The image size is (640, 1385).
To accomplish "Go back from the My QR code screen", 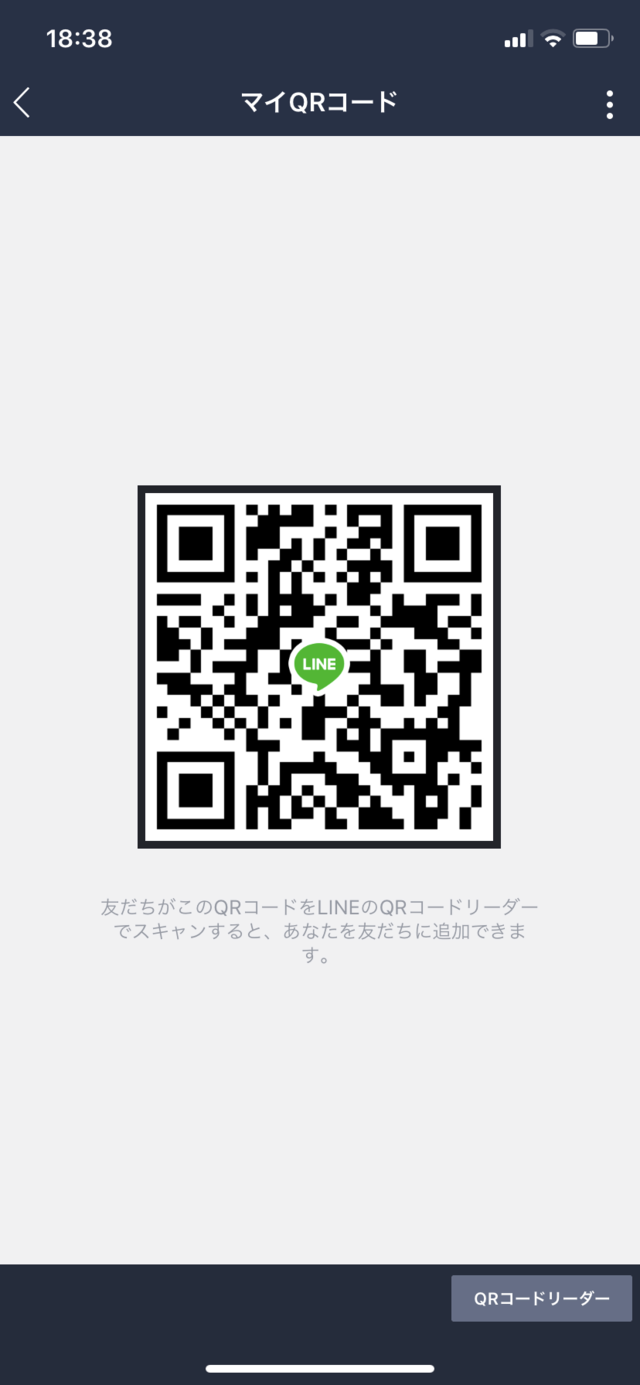I will pyautogui.click(x=22, y=102).
